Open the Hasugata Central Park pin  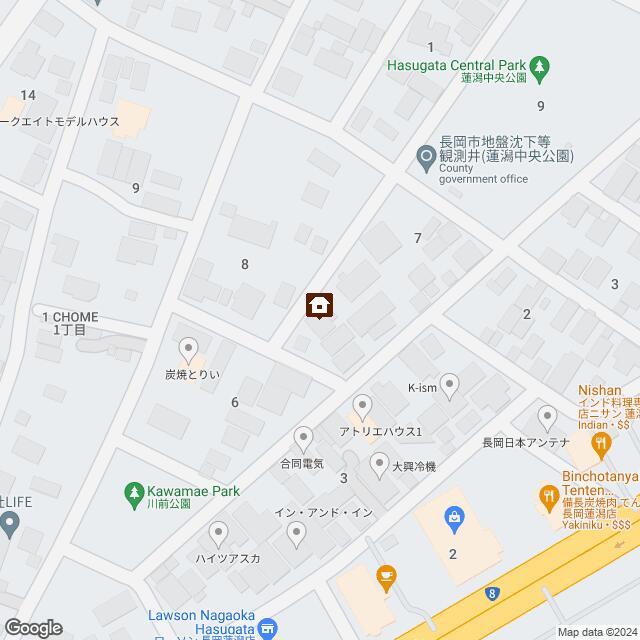541,66
